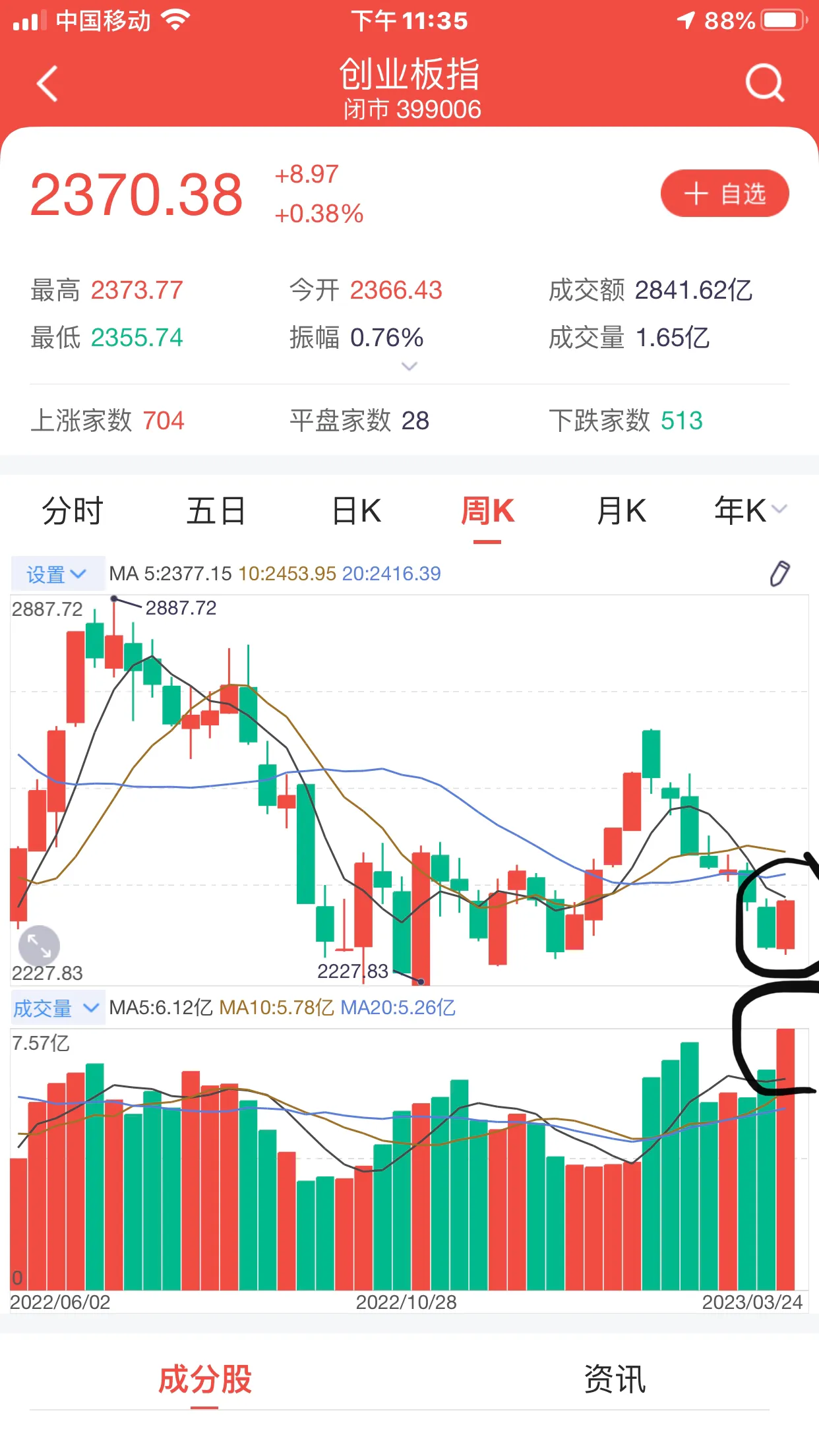819x1456 pixels.
Task: Open the 资讯 news tab
Action: click(615, 1380)
